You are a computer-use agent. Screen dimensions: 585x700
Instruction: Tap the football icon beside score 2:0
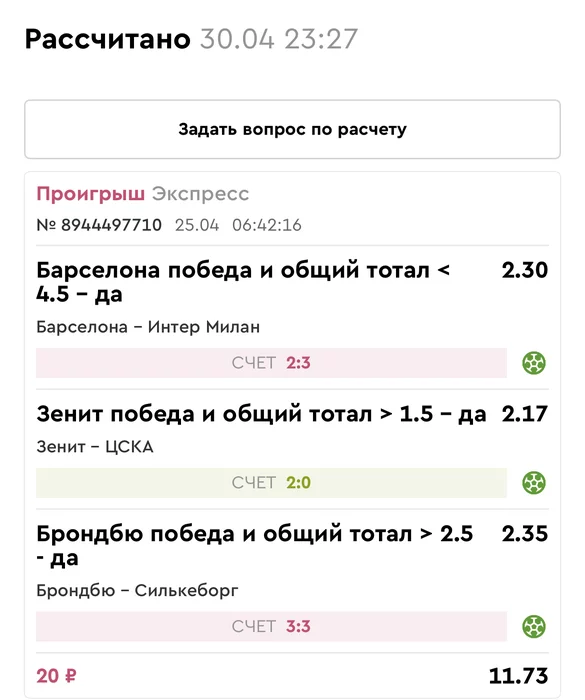point(534,483)
